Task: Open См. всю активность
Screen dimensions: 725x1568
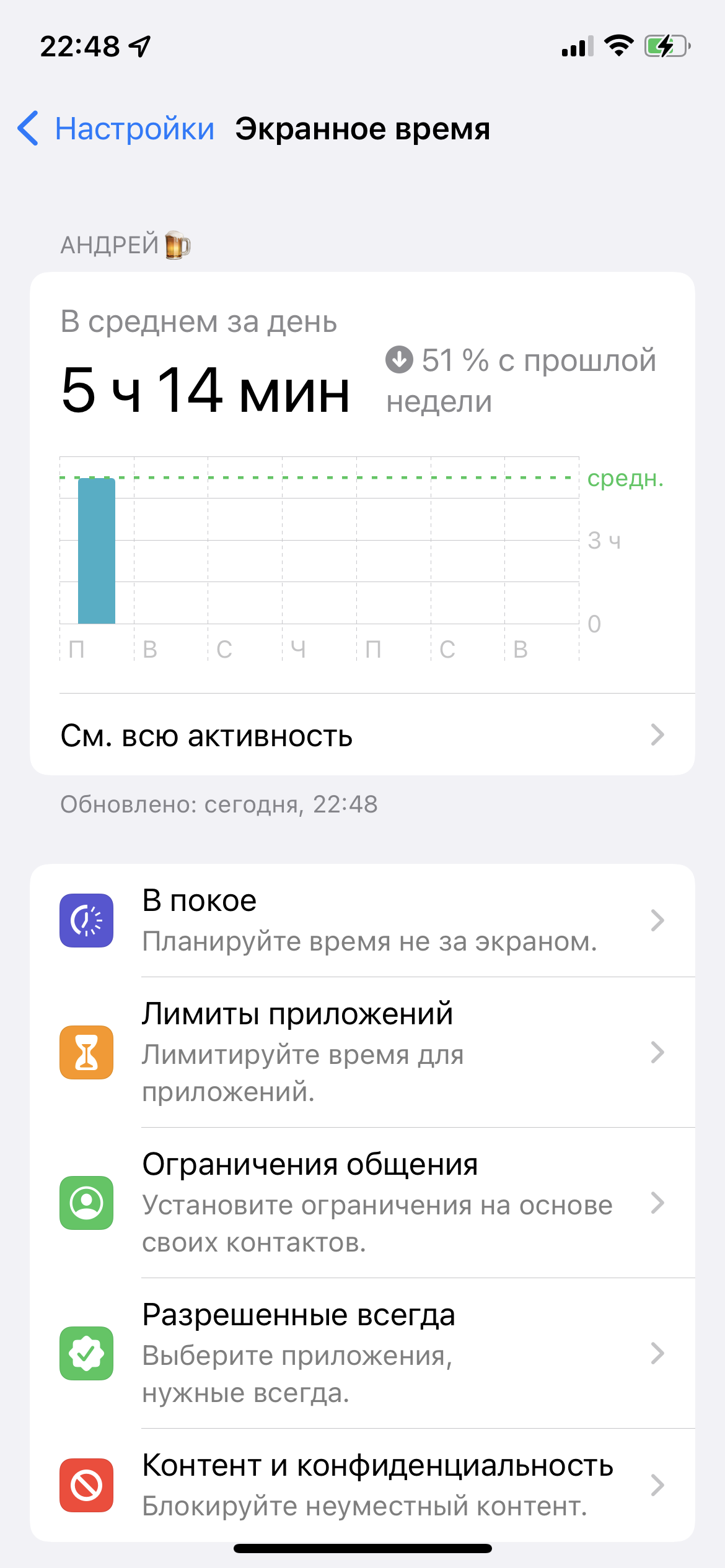Action: coord(362,735)
